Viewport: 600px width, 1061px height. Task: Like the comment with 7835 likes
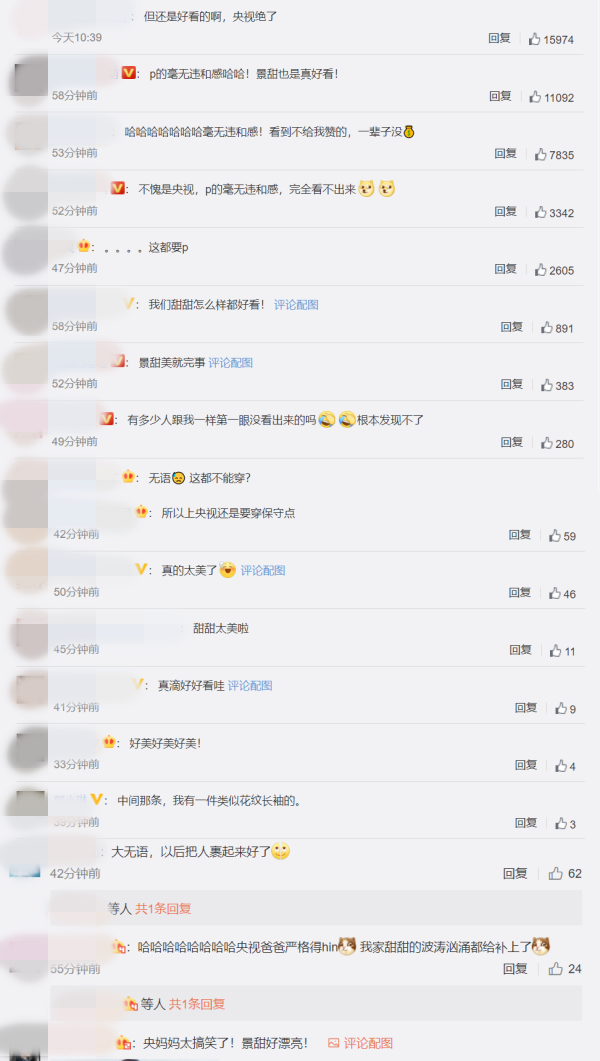coord(540,155)
